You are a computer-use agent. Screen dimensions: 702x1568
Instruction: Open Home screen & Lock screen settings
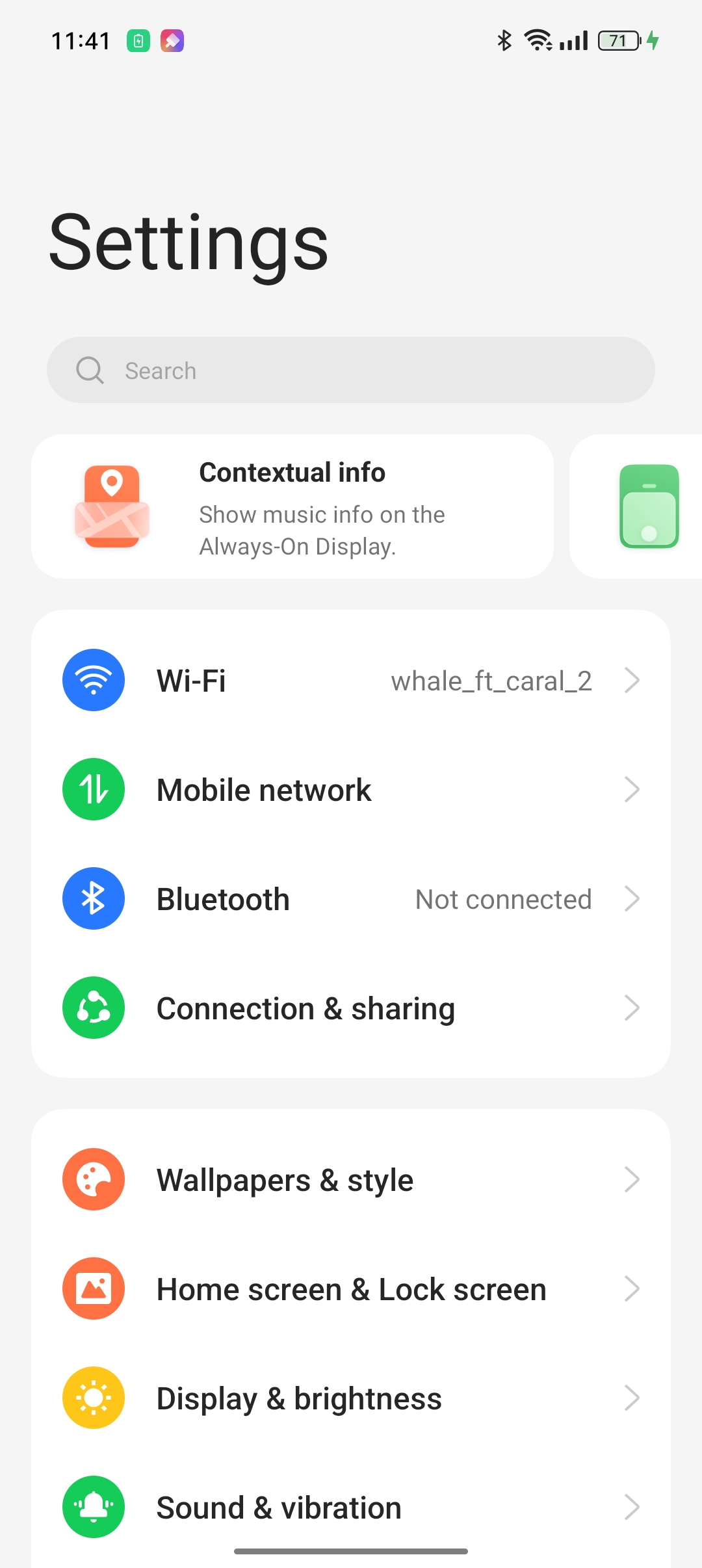tap(351, 1288)
